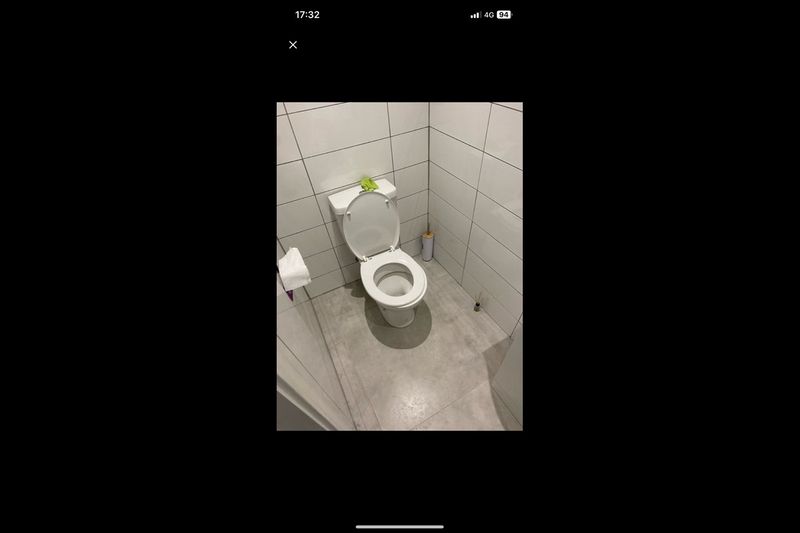
Task: Close the full-screen photo viewer
Action: 293,45
